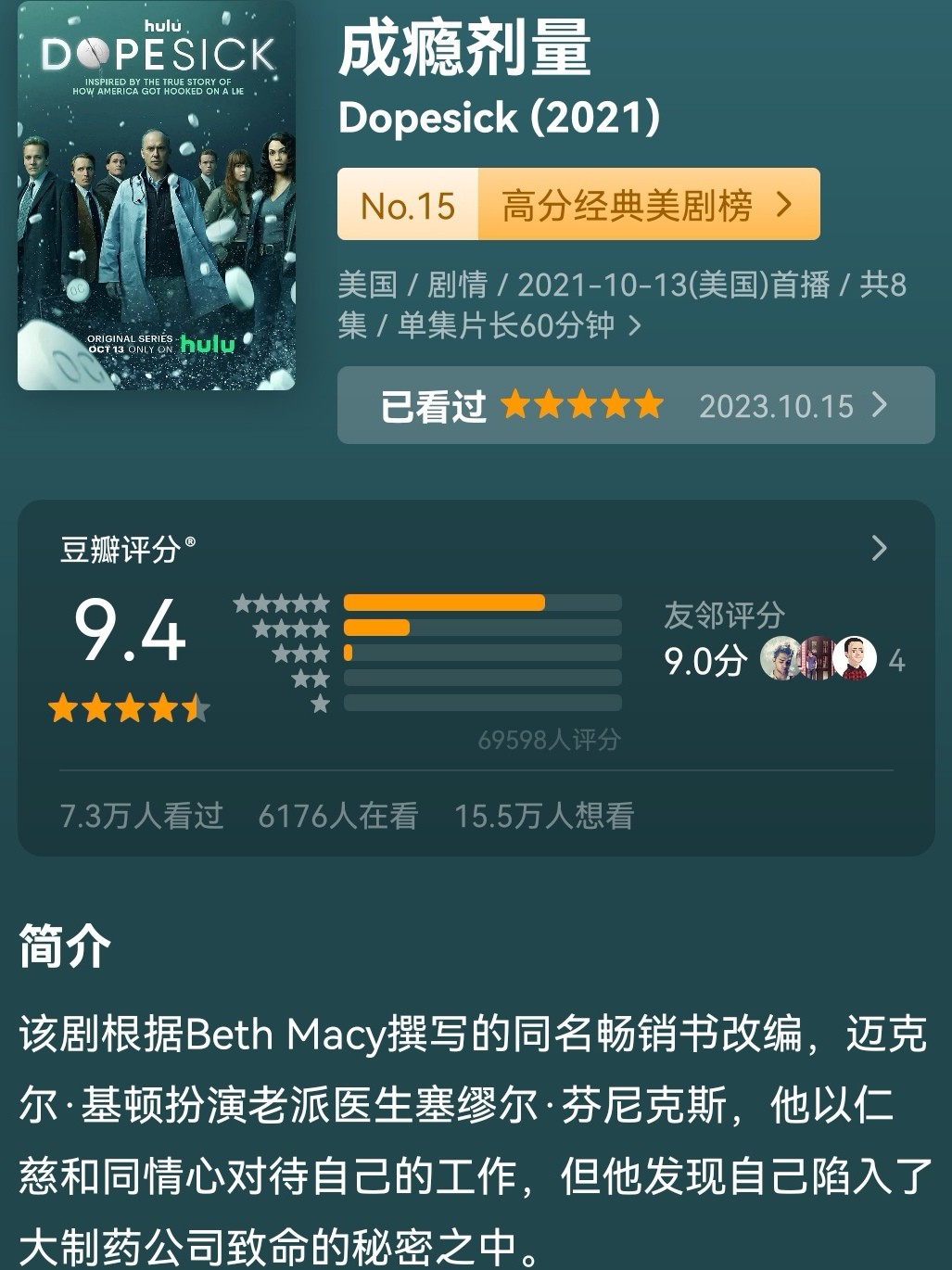Open the 已看过 five-star rating entry

pos(635,405)
